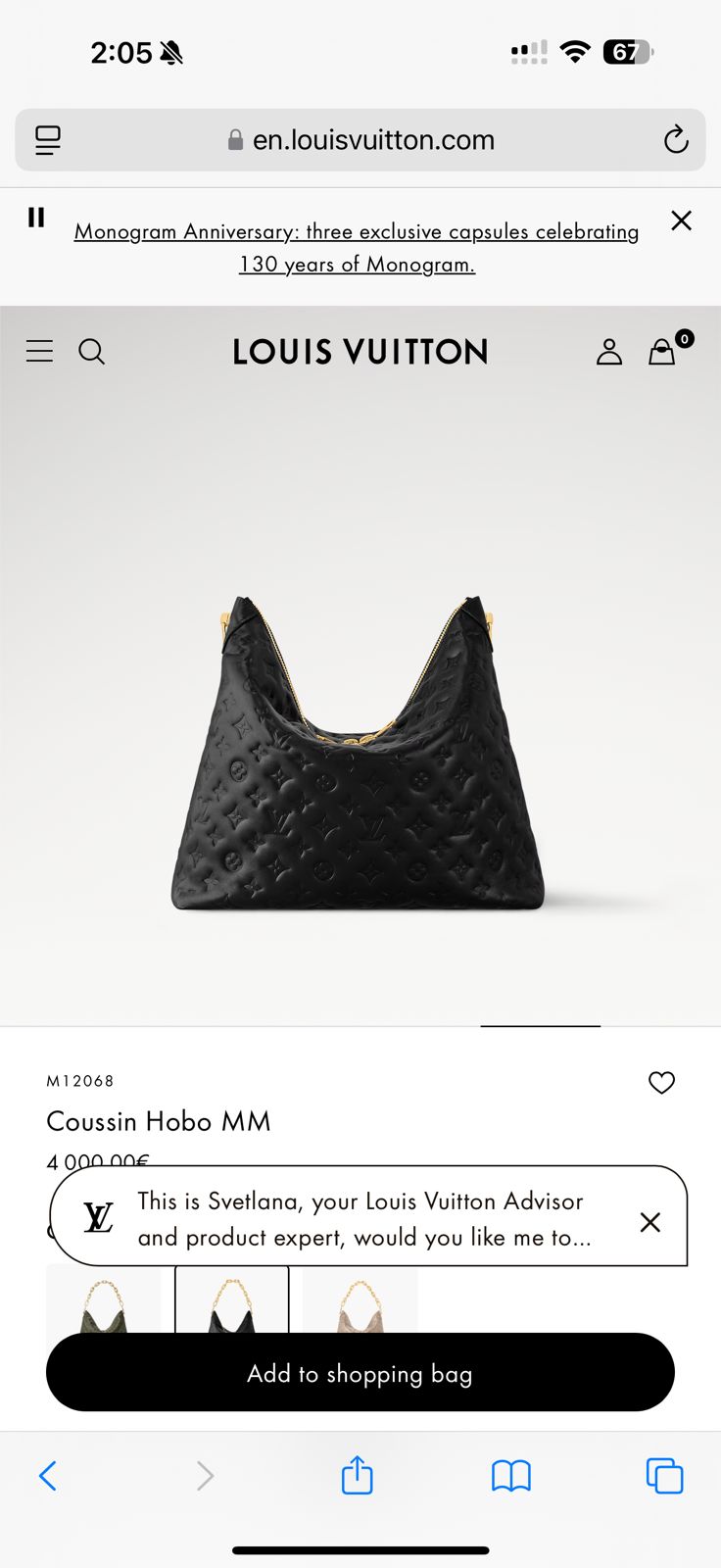
Task: Reload the page
Action: (676, 140)
